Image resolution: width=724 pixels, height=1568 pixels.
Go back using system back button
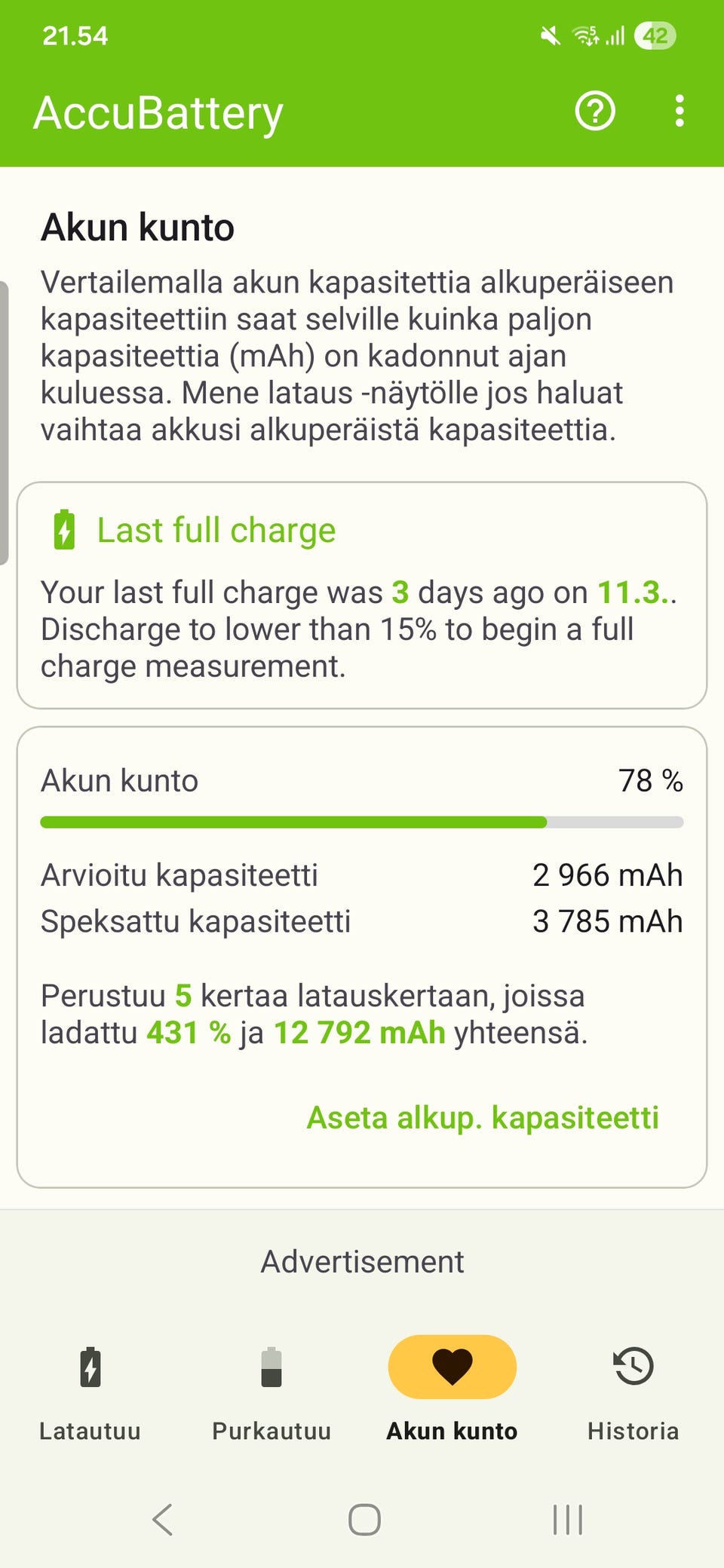162,1519
